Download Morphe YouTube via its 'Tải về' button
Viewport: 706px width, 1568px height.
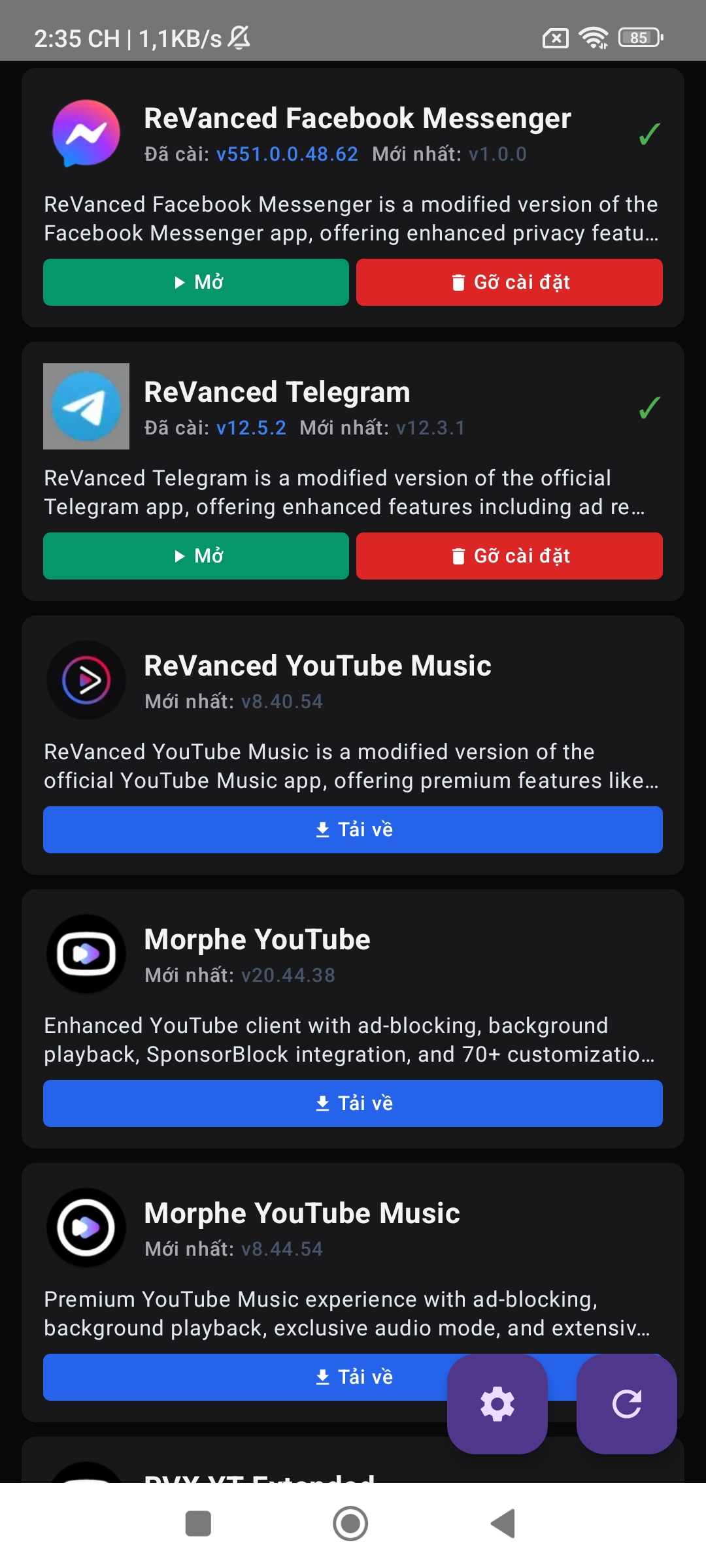pyautogui.click(x=353, y=1103)
